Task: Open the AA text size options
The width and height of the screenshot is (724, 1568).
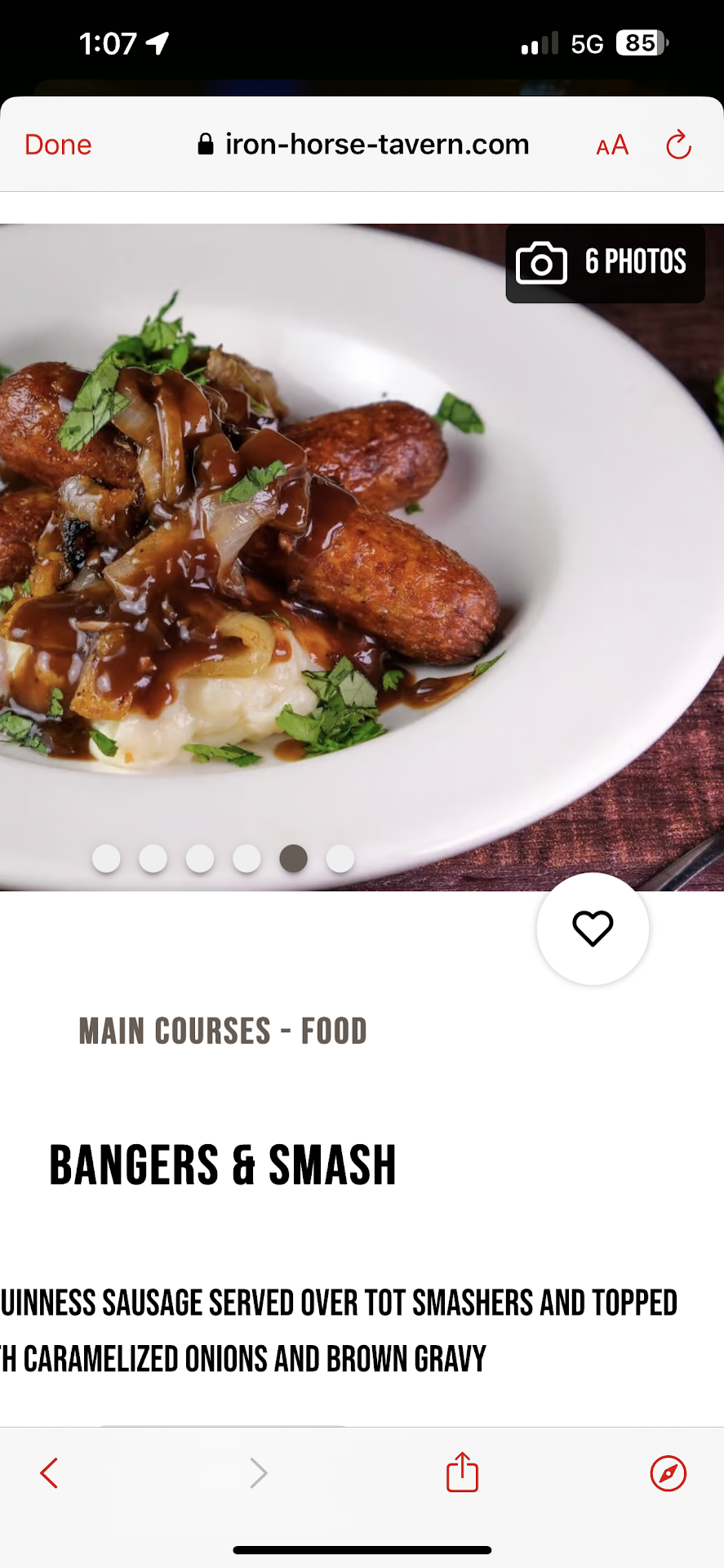Action: click(x=612, y=145)
